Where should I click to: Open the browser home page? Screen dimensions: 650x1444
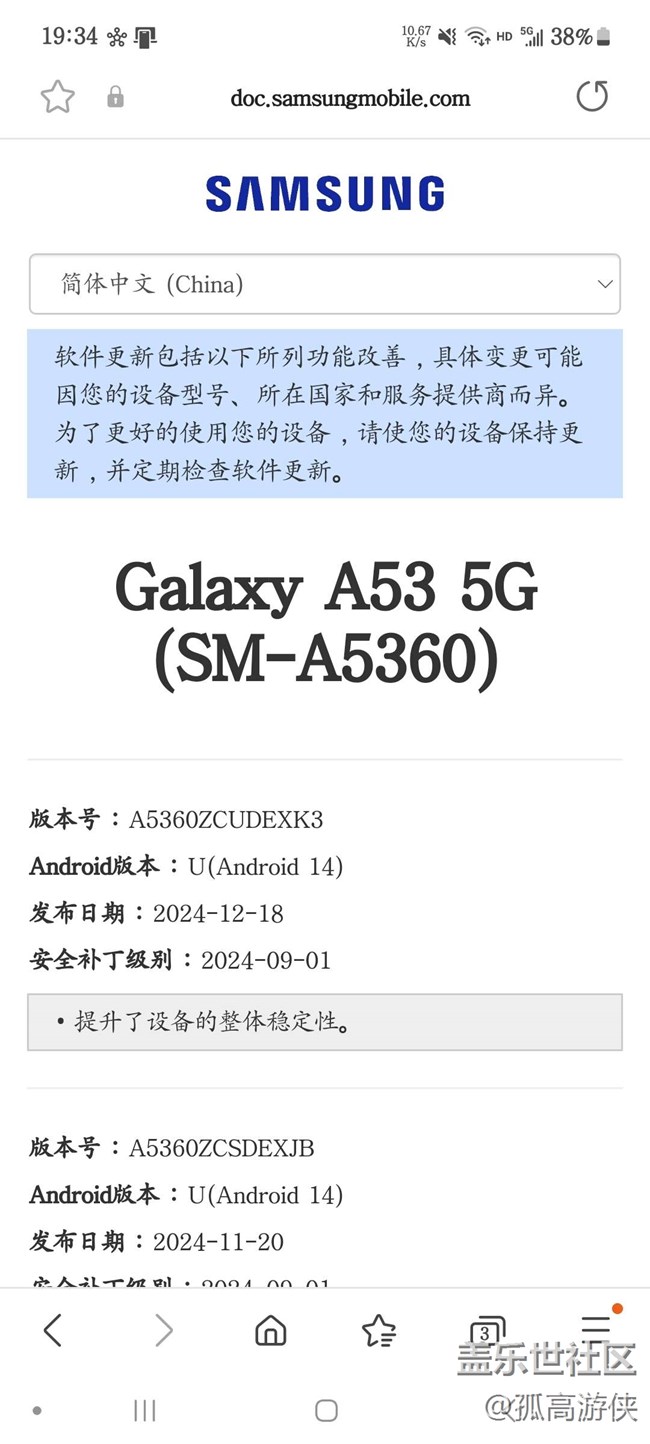270,1330
